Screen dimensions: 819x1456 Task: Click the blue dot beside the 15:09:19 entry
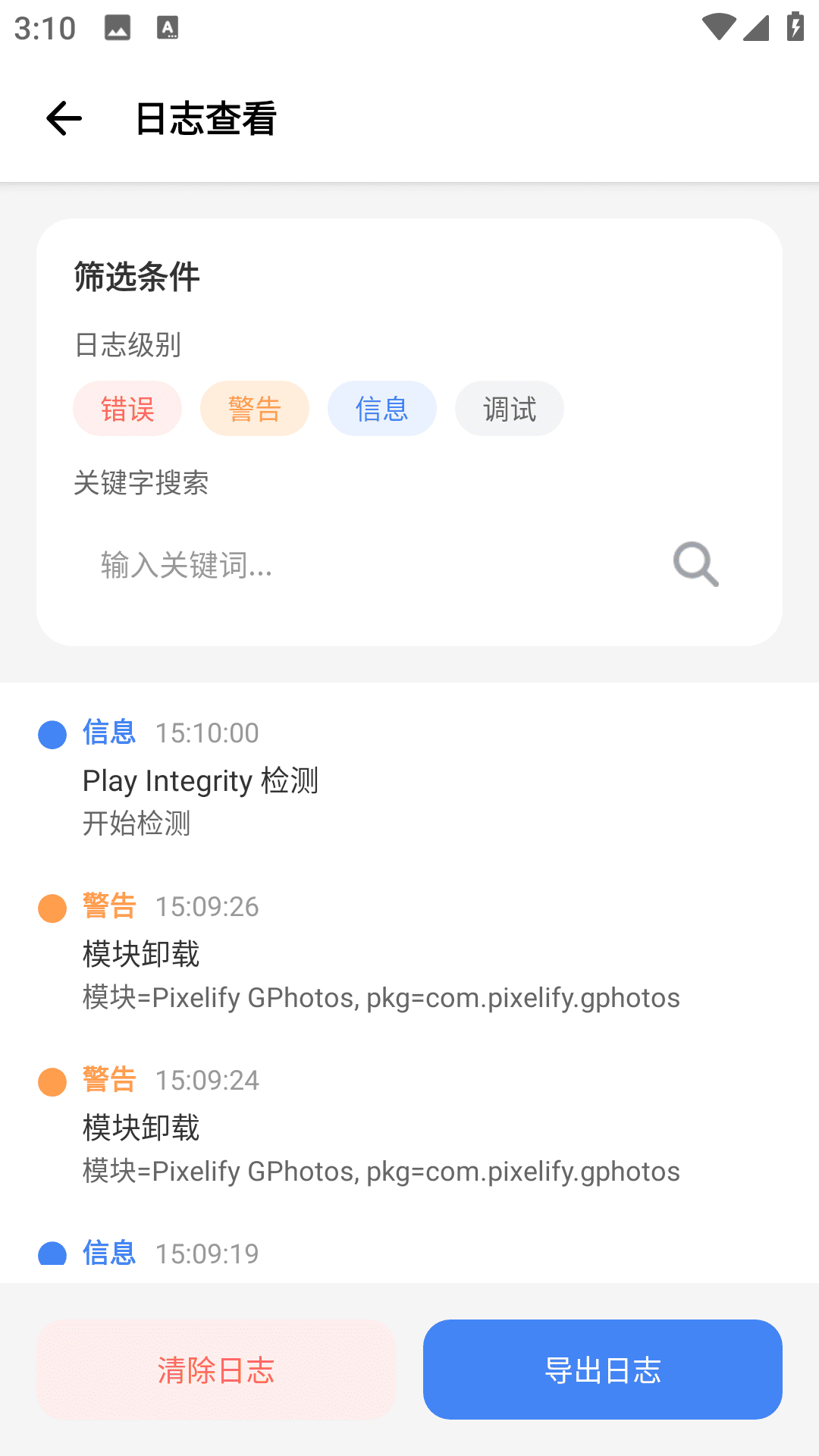52,1253
